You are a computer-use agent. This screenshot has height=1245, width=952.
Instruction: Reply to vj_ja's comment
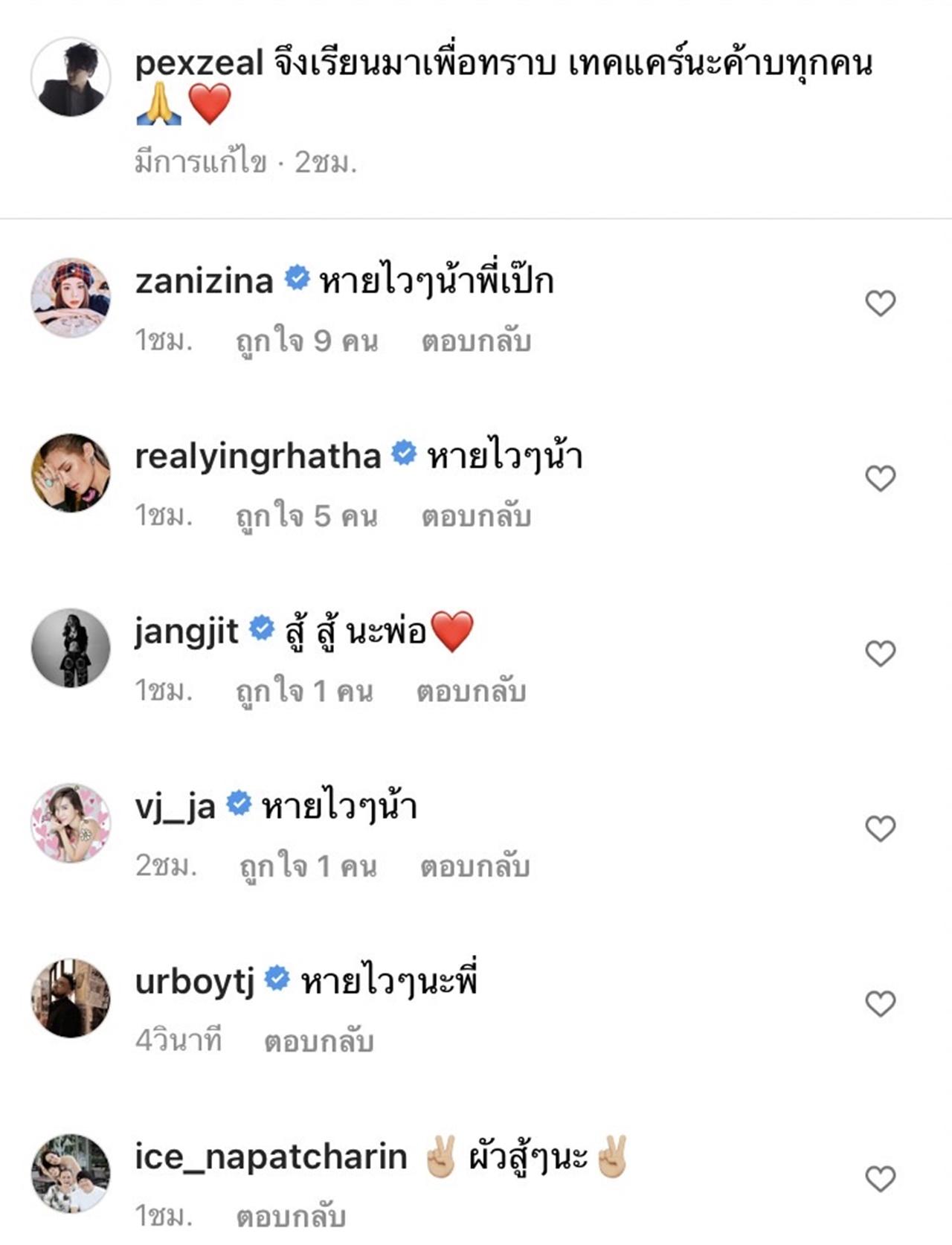pyautogui.click(x=475, y=866)
